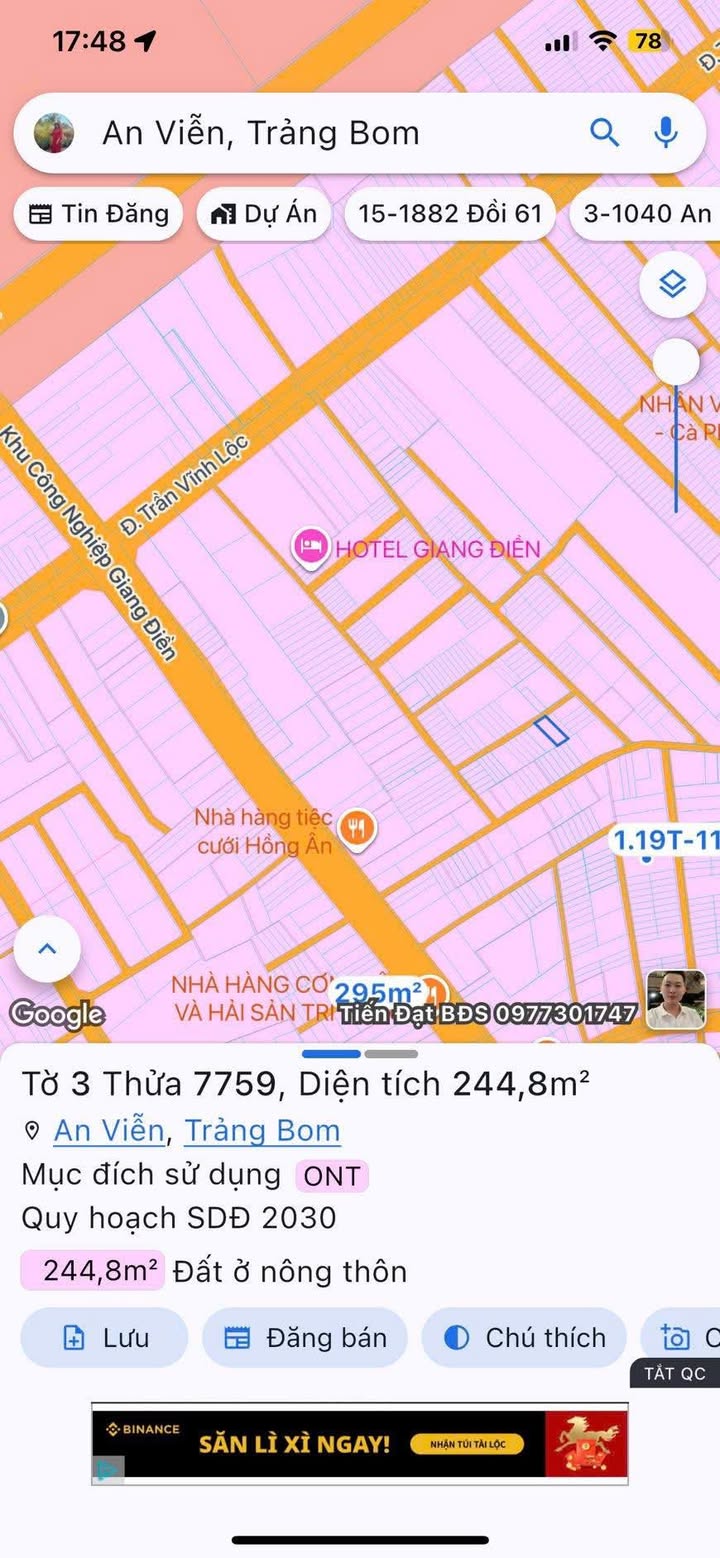
Task: Open the map layers button
Action: pos(673,285)
